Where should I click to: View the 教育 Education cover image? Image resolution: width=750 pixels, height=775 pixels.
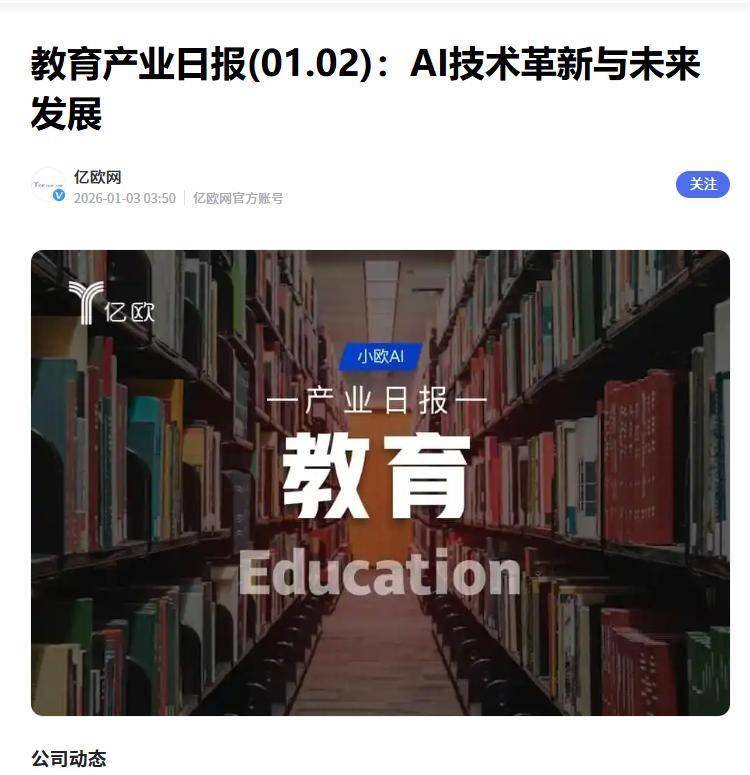(x=380, y=482)
